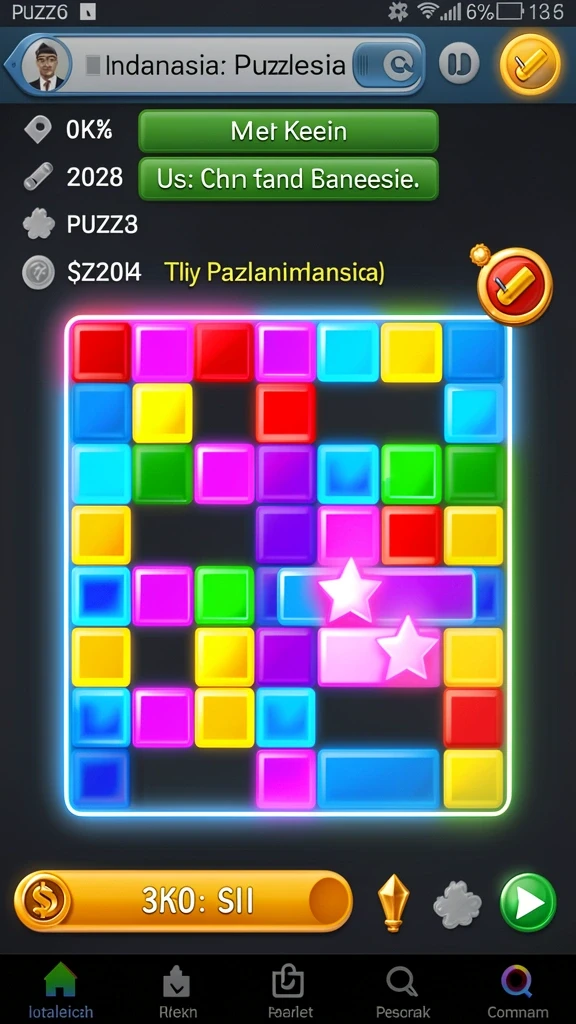Select the golden gem booster icon
Viewport: 576px width, 1024px height.
point(394,903)
